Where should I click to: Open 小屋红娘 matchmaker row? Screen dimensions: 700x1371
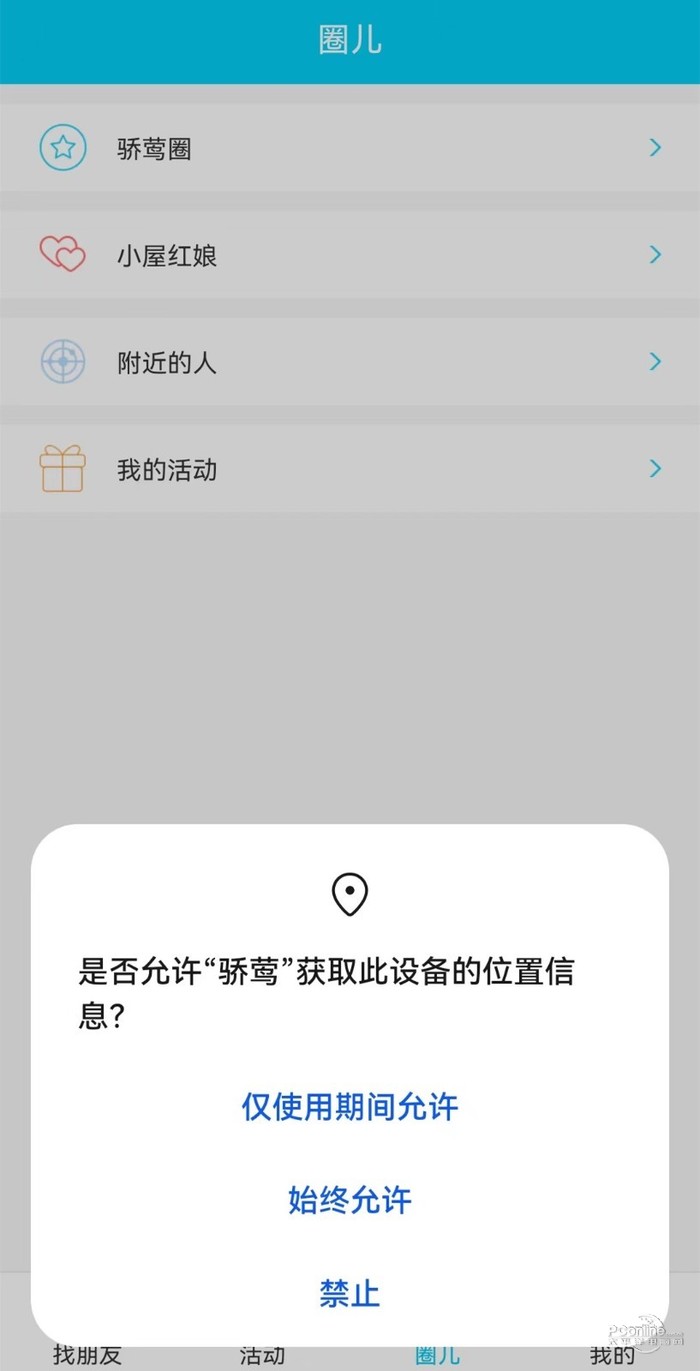pyautogui.click(x=350, y=256)
